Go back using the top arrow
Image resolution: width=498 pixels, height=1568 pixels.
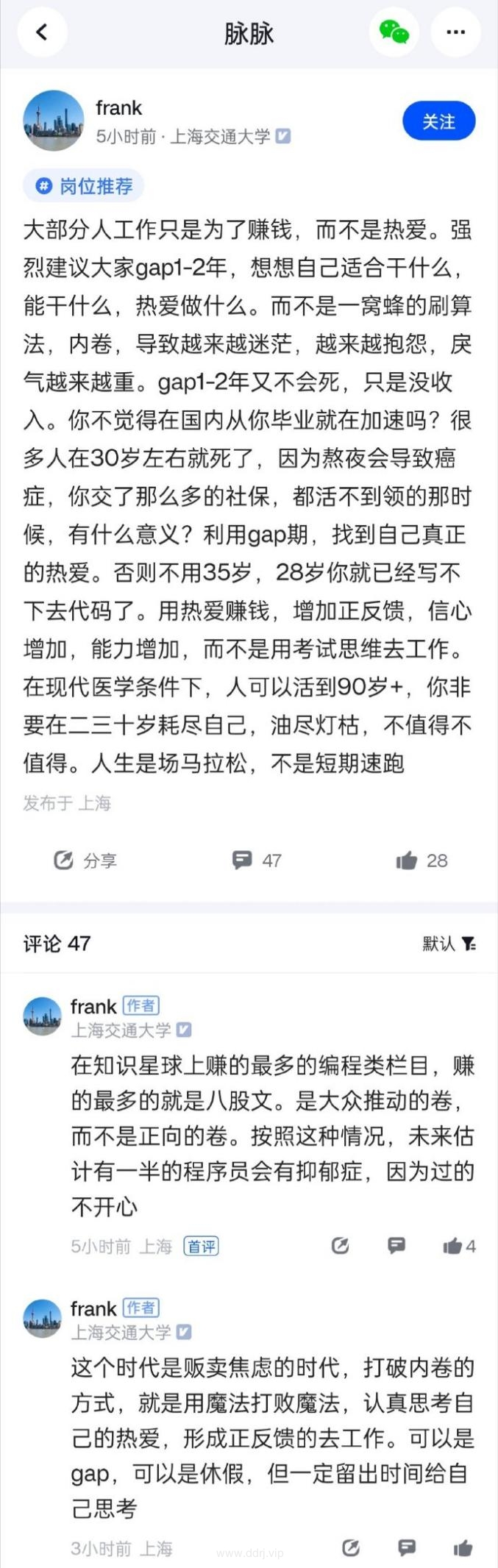[42, 32]
